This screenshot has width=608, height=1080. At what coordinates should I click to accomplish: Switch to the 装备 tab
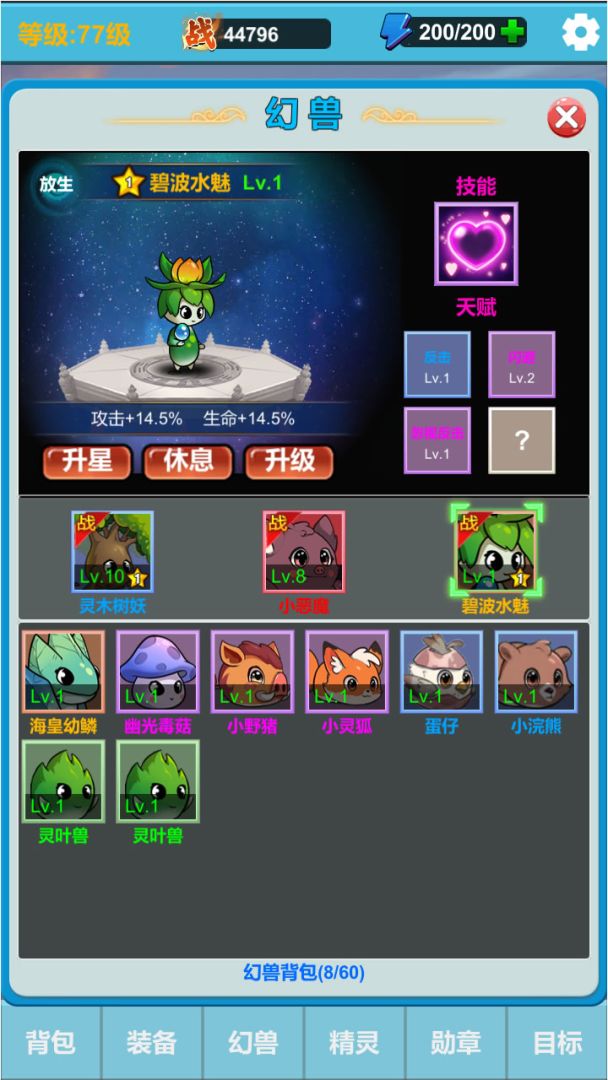click(152, 1043)
